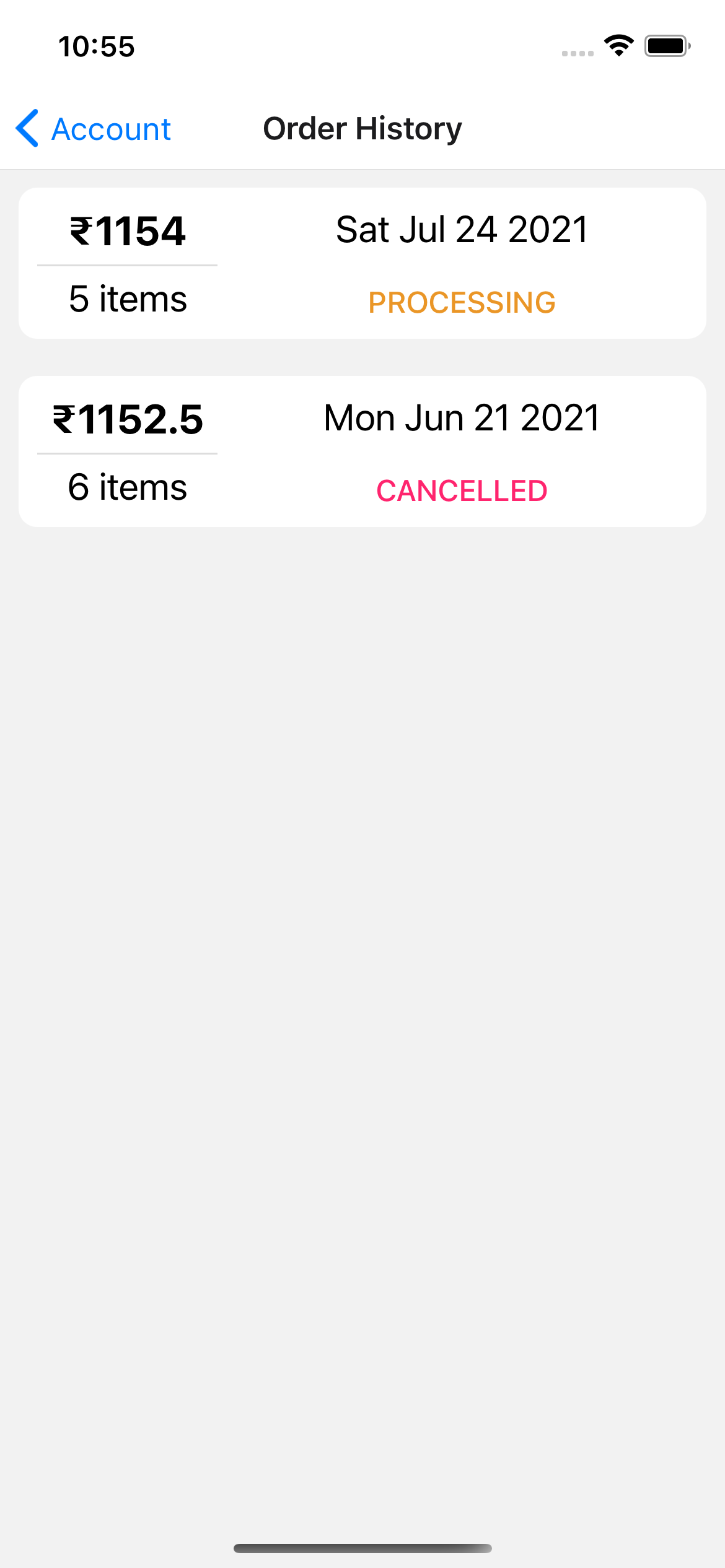Open the cancelled ₹1152.5 order
725x1568 pixels.
[362, 451]
